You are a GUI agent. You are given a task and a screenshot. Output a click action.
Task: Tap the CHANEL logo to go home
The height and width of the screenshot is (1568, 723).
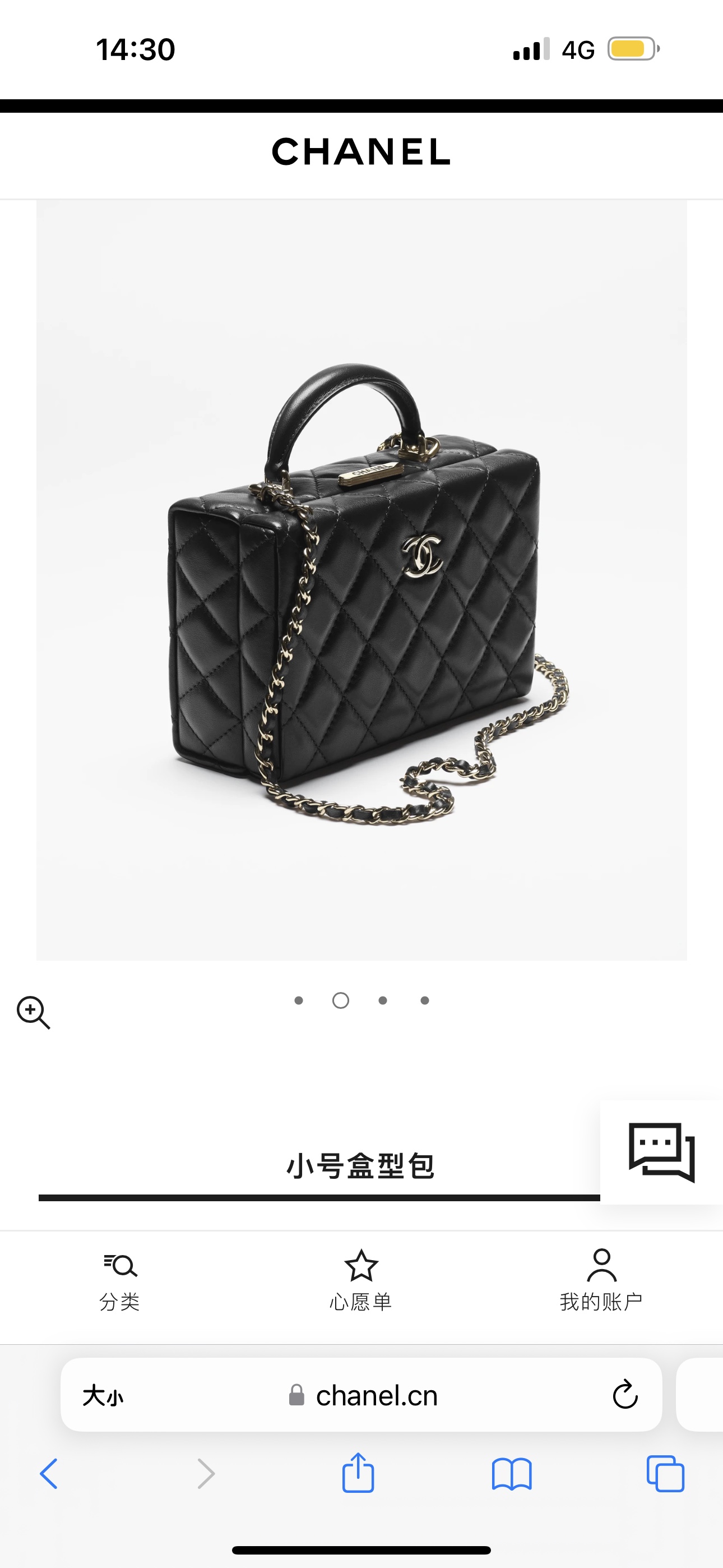[361, 151]
